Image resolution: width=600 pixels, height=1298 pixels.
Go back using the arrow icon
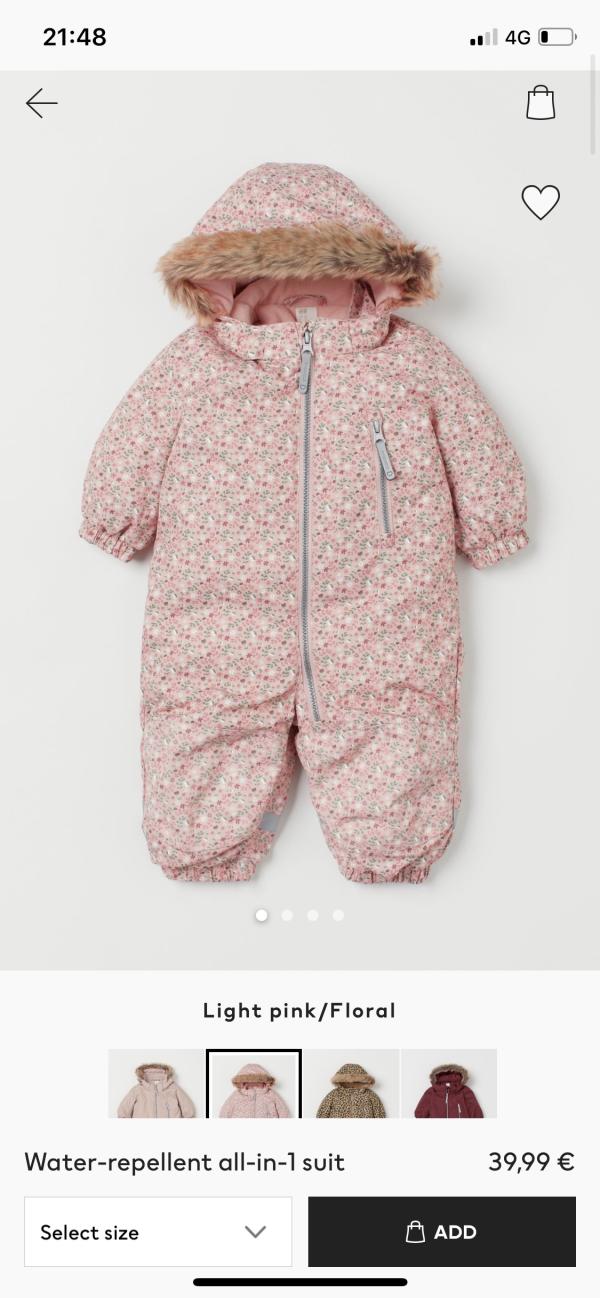click(42, 103)
